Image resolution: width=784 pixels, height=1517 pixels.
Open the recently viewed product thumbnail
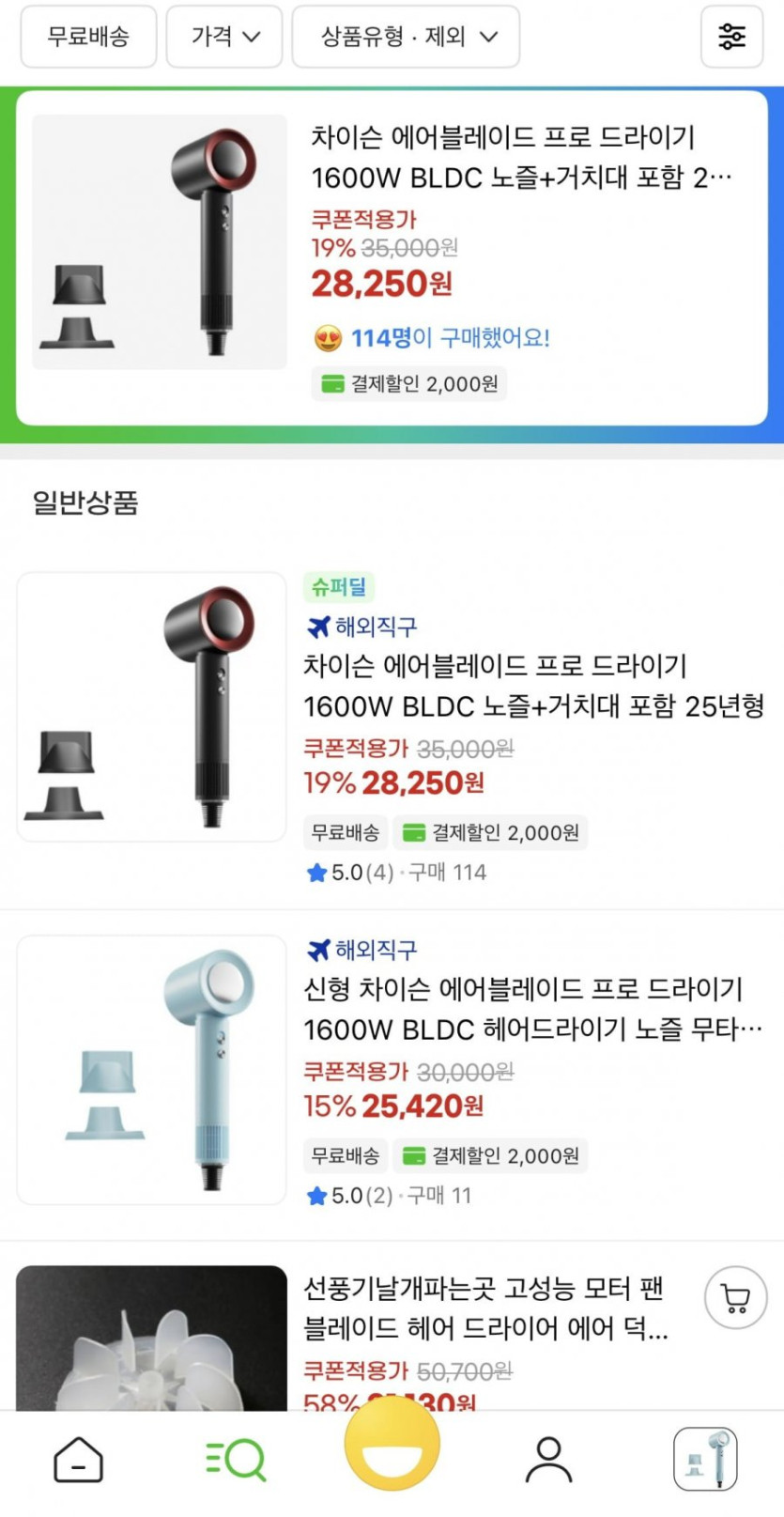[x=705, y=1461]
